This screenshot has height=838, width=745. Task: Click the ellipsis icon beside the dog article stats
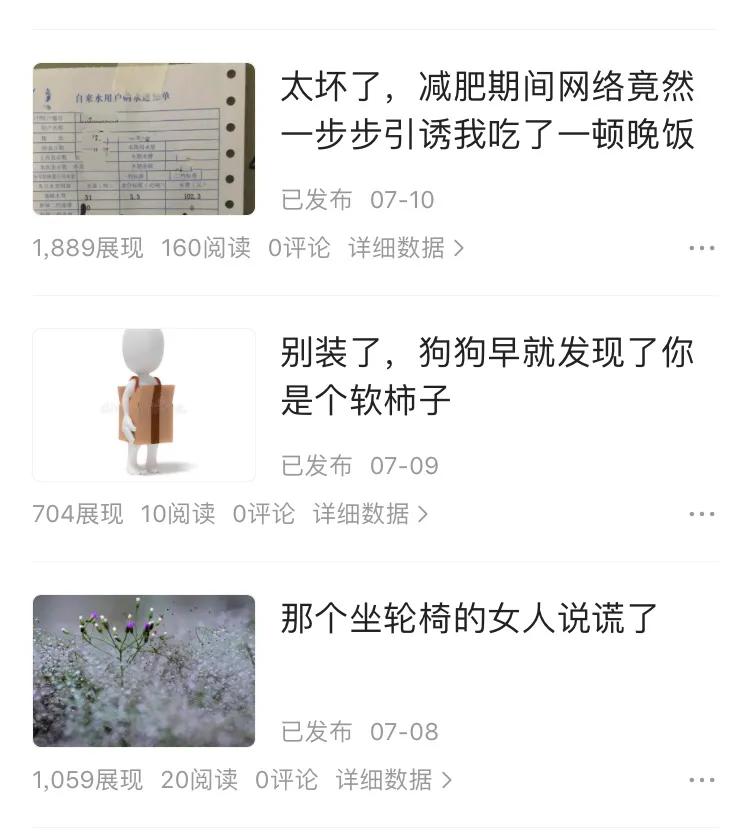(x=703, y=514)
